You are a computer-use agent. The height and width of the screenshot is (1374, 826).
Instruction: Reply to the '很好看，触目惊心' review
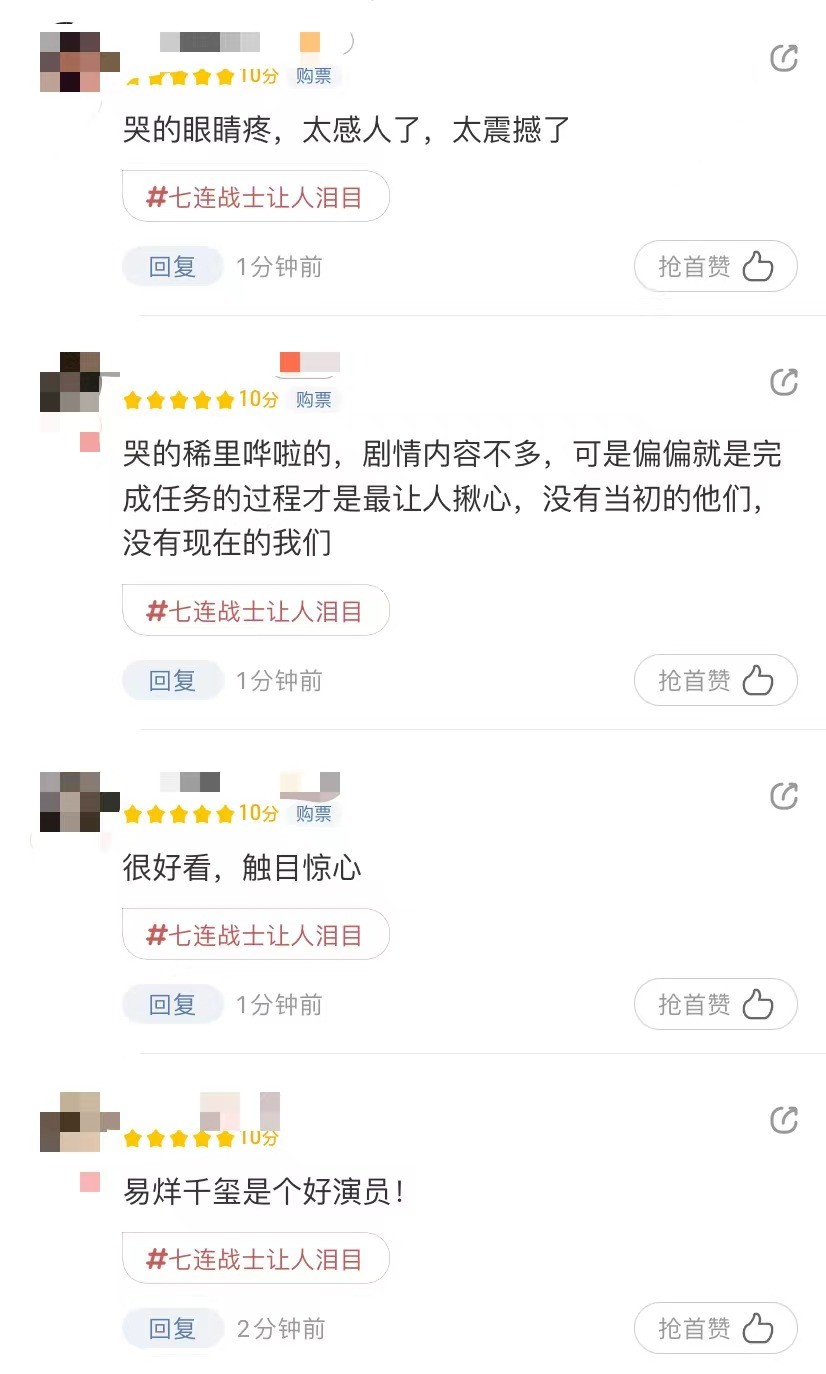(x=172, y=1005)
